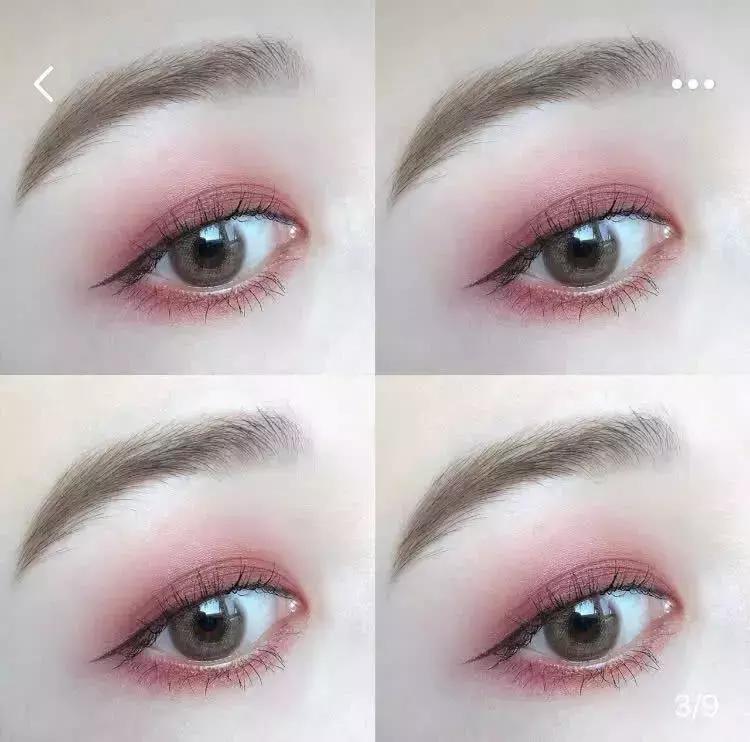Screen dimensions: 750x742
Task: Open the three-dot overflow menu
Action: tap(693, 84)
